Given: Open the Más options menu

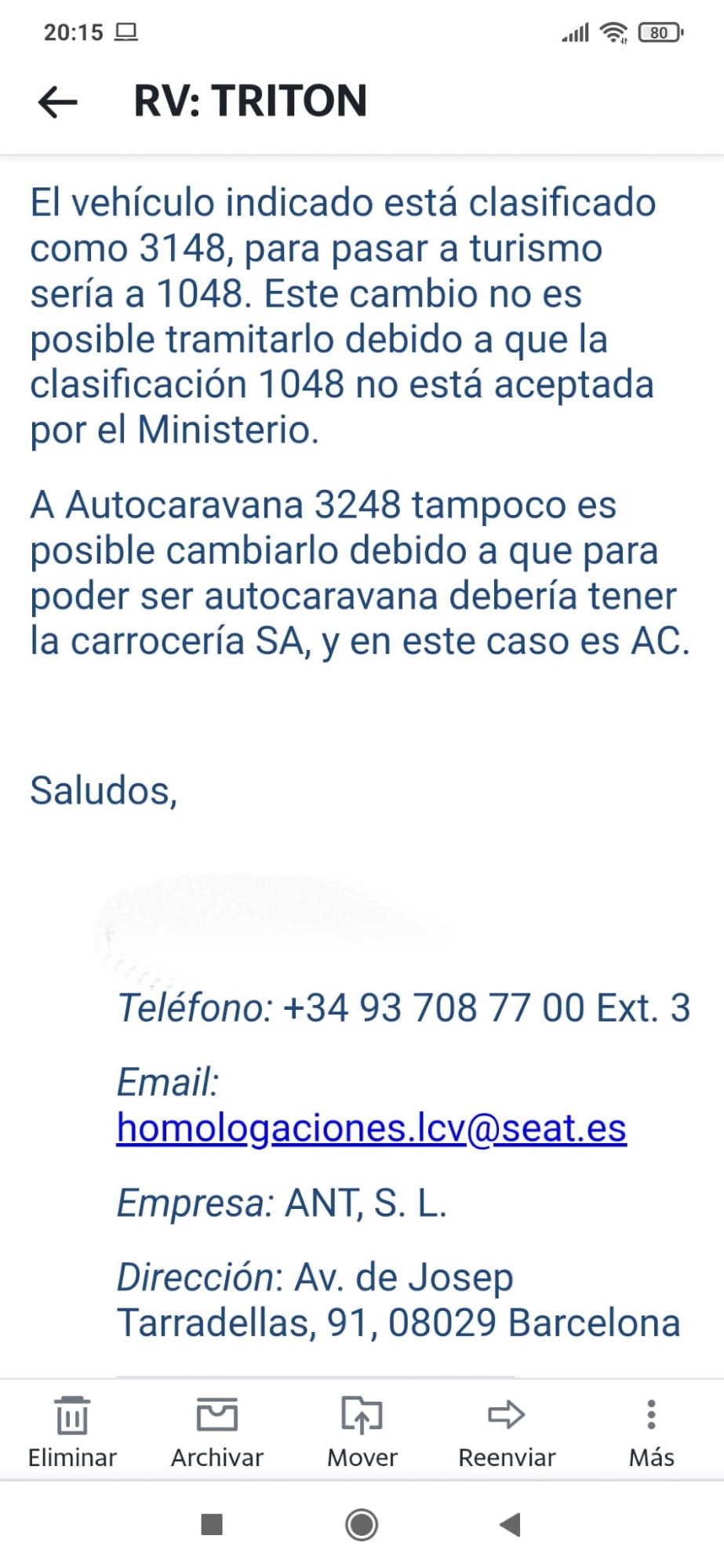Looking at the screenshot, I should 651,1430.
